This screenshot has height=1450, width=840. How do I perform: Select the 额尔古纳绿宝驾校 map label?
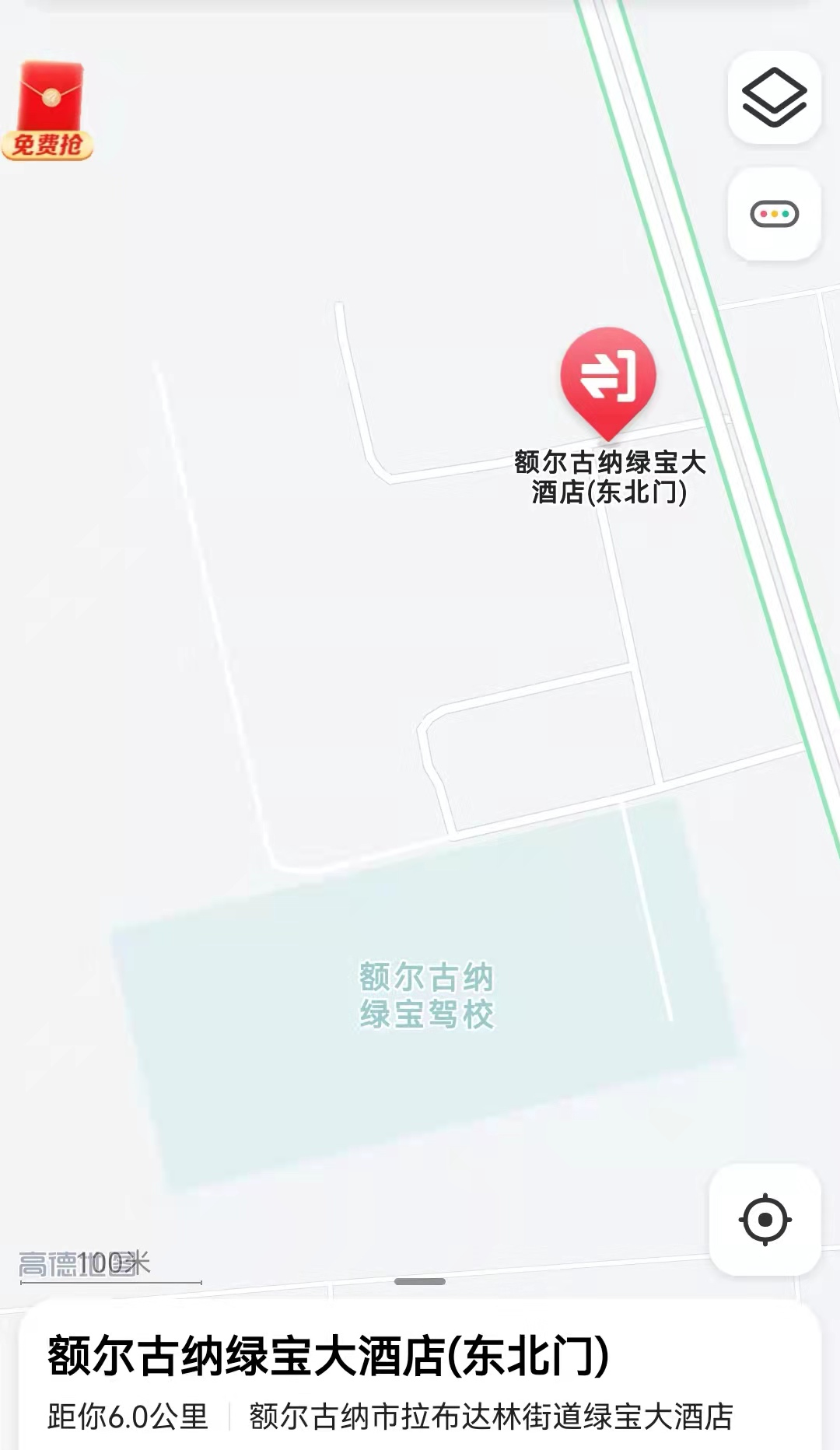tap(426, 996)
